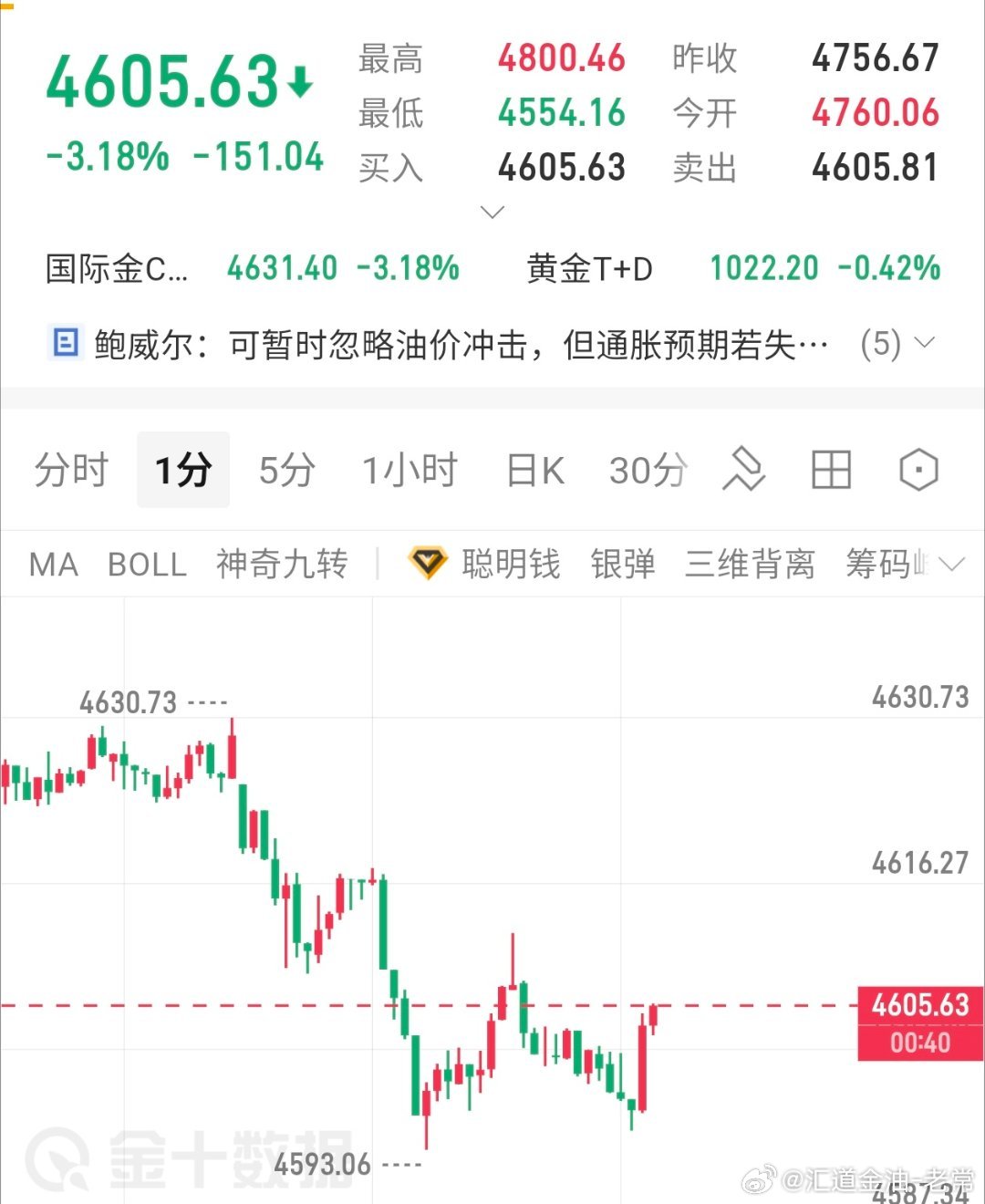Click the blue news icon before 鲍威尔 headline
The width and height of the screenshot is (985, 1204).
click(x=66, y=343)
